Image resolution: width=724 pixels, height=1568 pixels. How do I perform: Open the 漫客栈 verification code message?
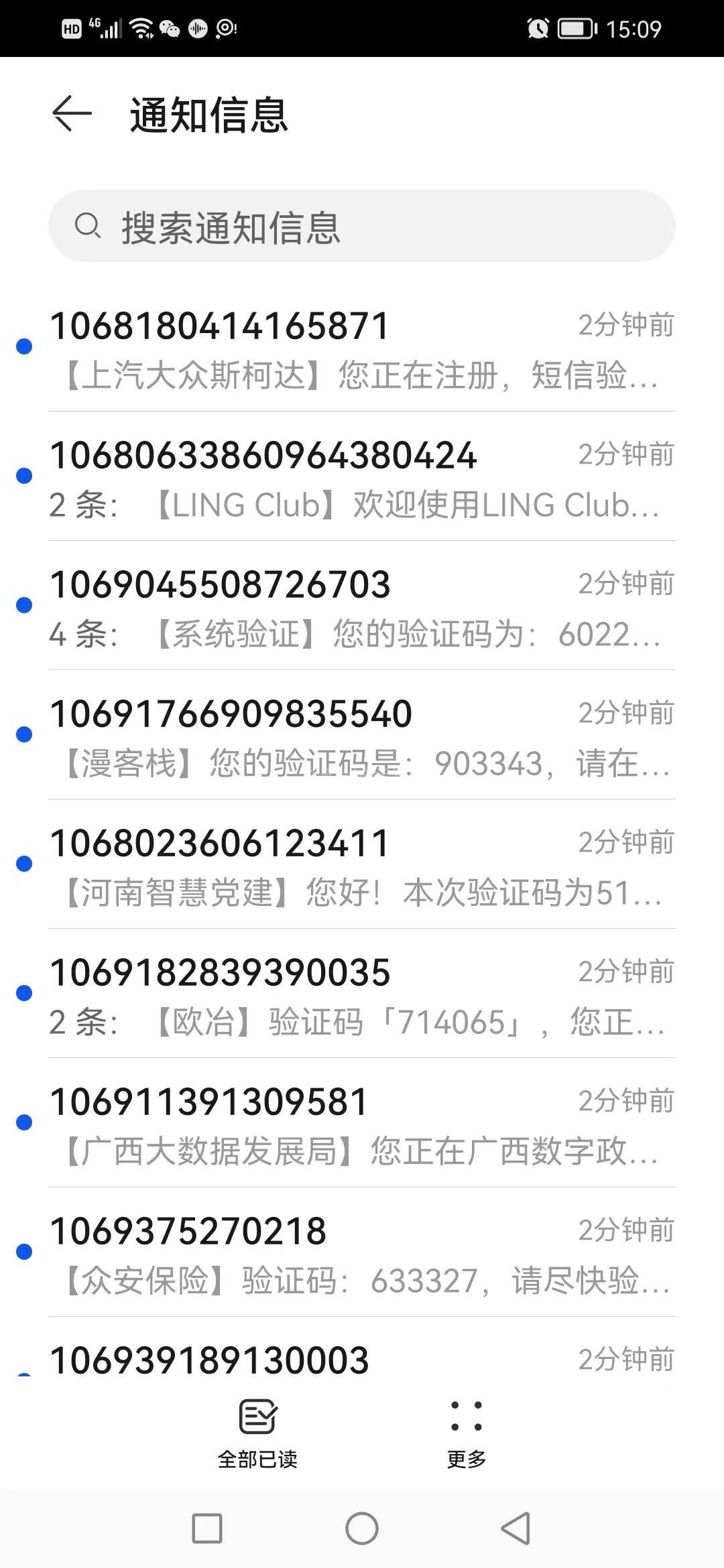point(362,735)
